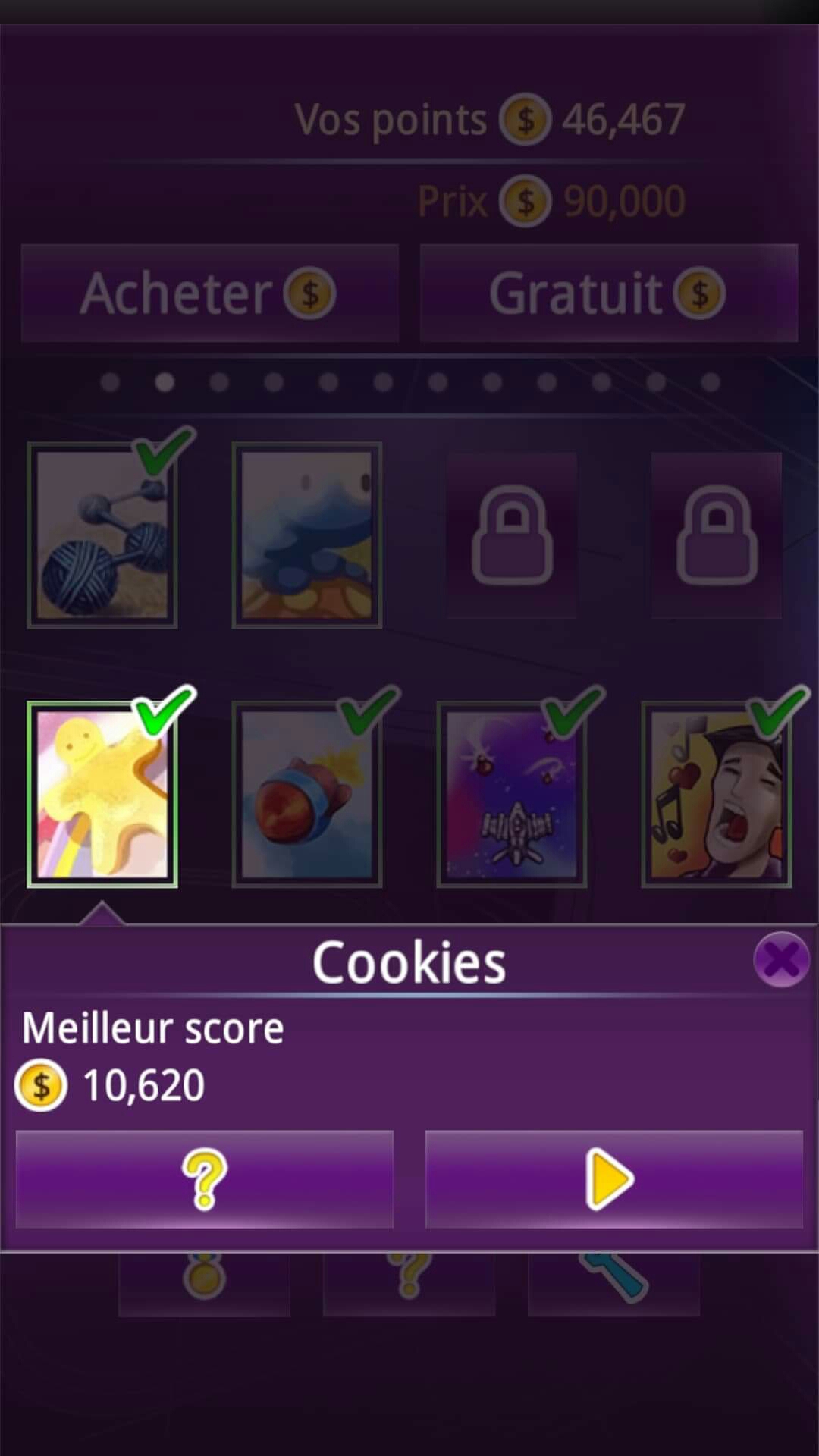The width and height of the screenshot is (819, 1456).
Task: Select the singing man game tile
Action: coord(717,794)
